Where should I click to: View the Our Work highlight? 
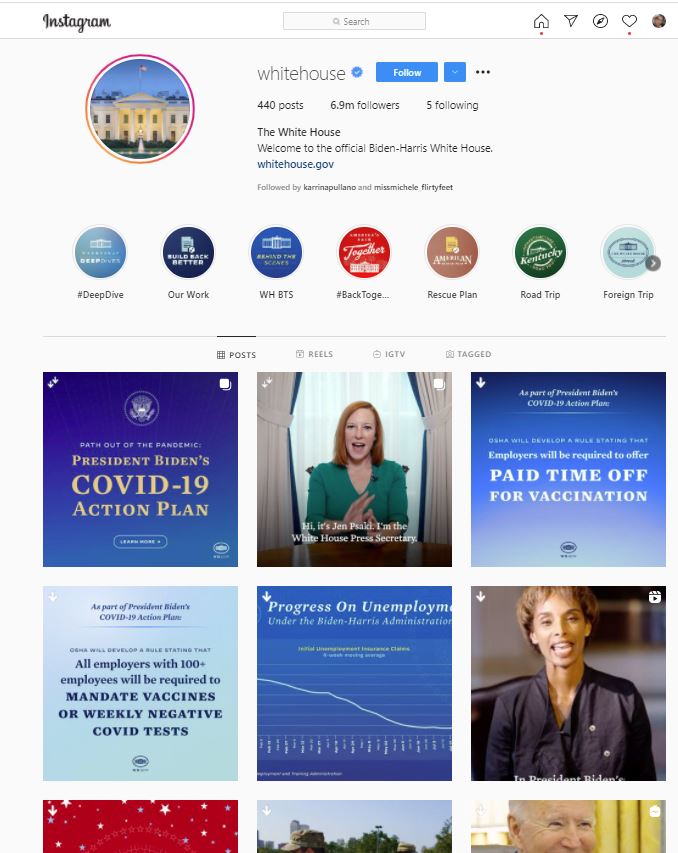(x=188, y=253)
